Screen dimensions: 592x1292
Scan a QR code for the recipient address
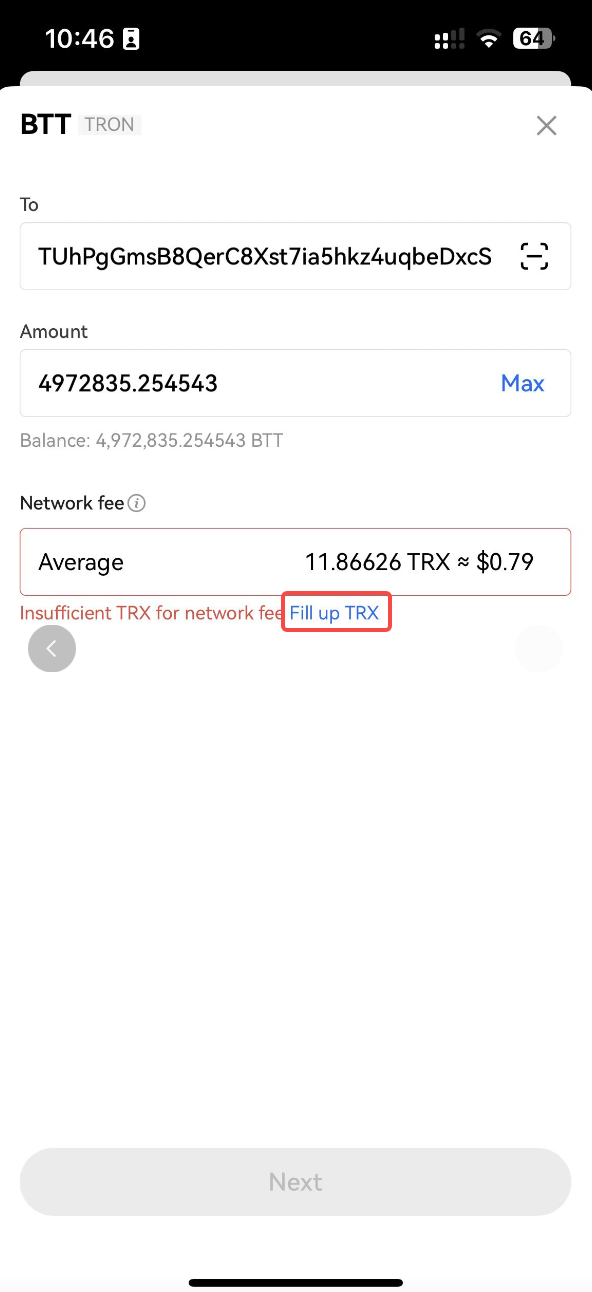pos(535,257)
